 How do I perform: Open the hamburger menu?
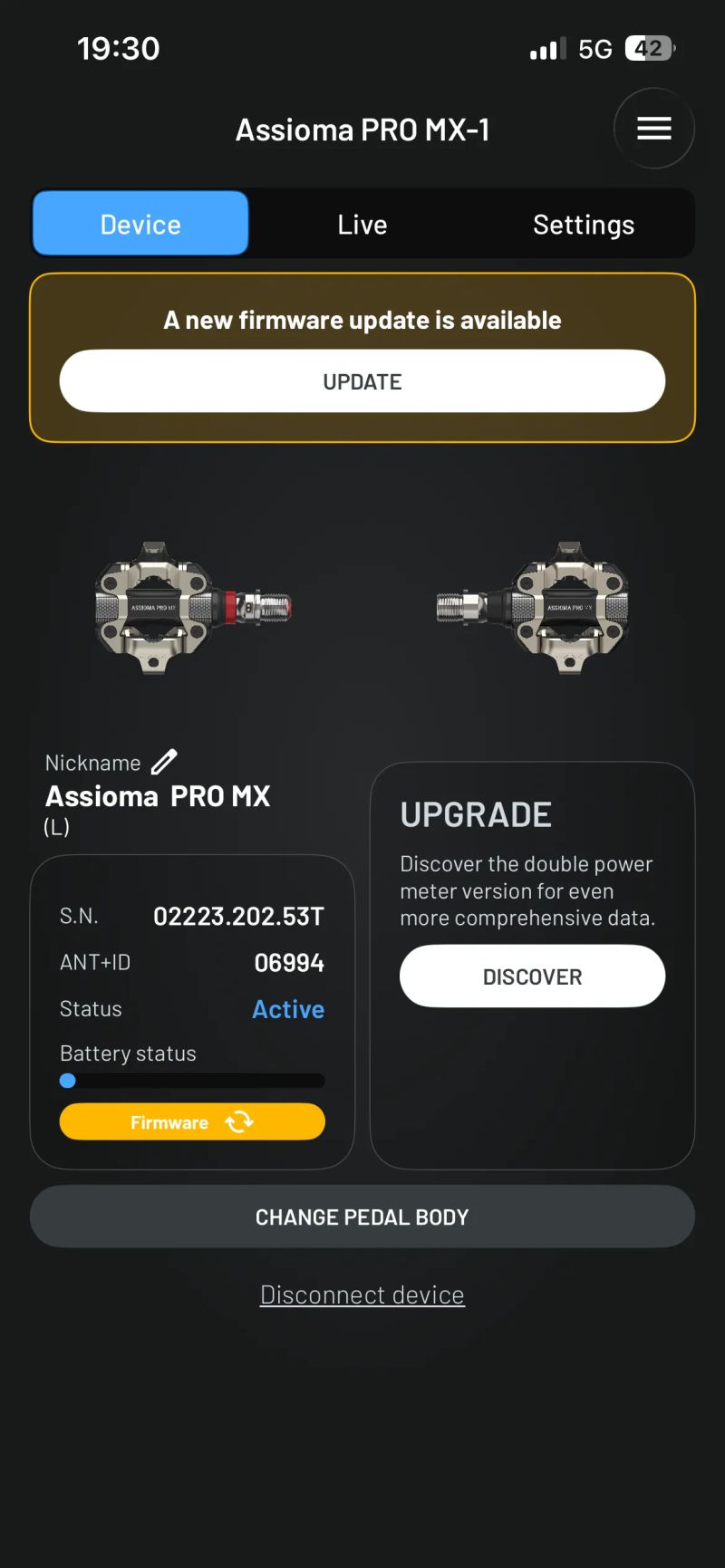(653, 129)
